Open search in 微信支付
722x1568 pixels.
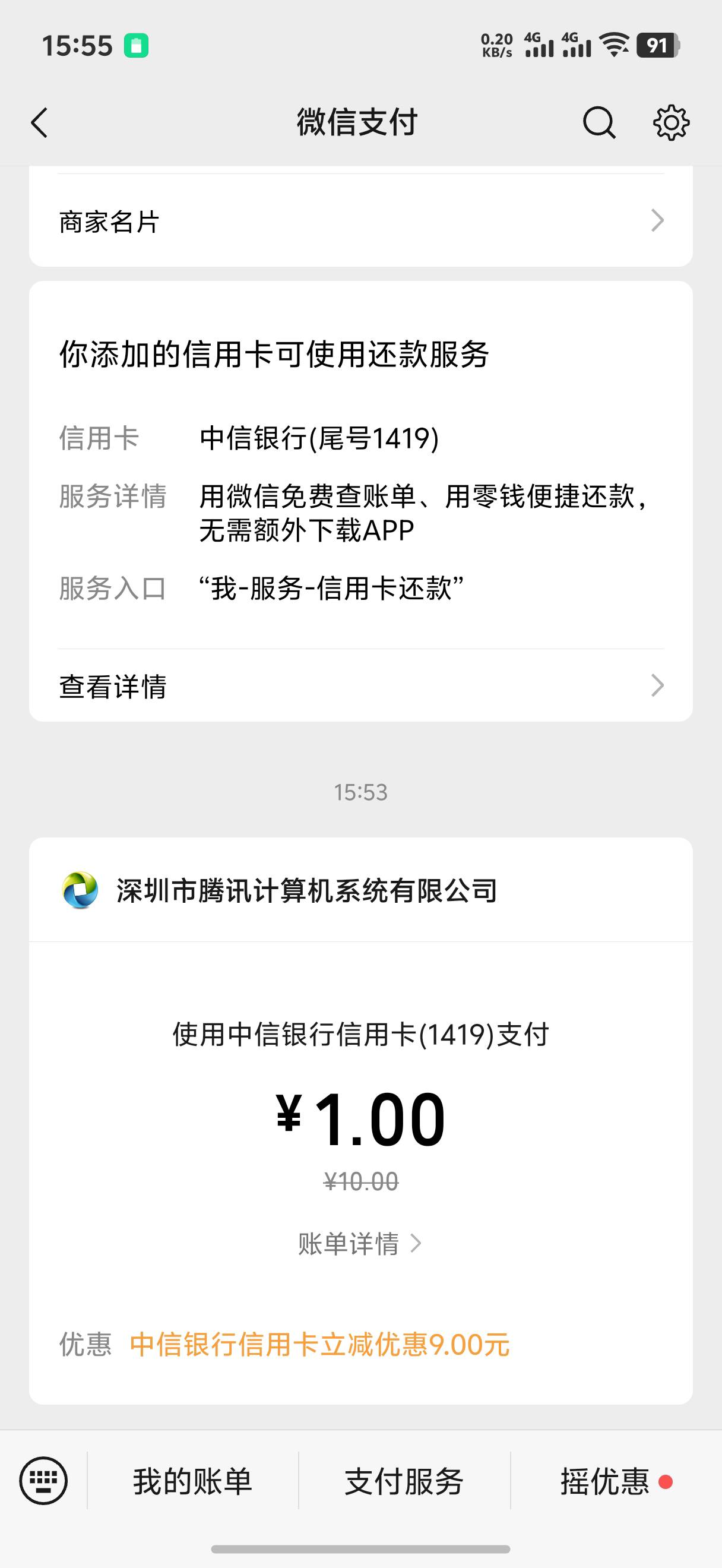pos(599,122)
